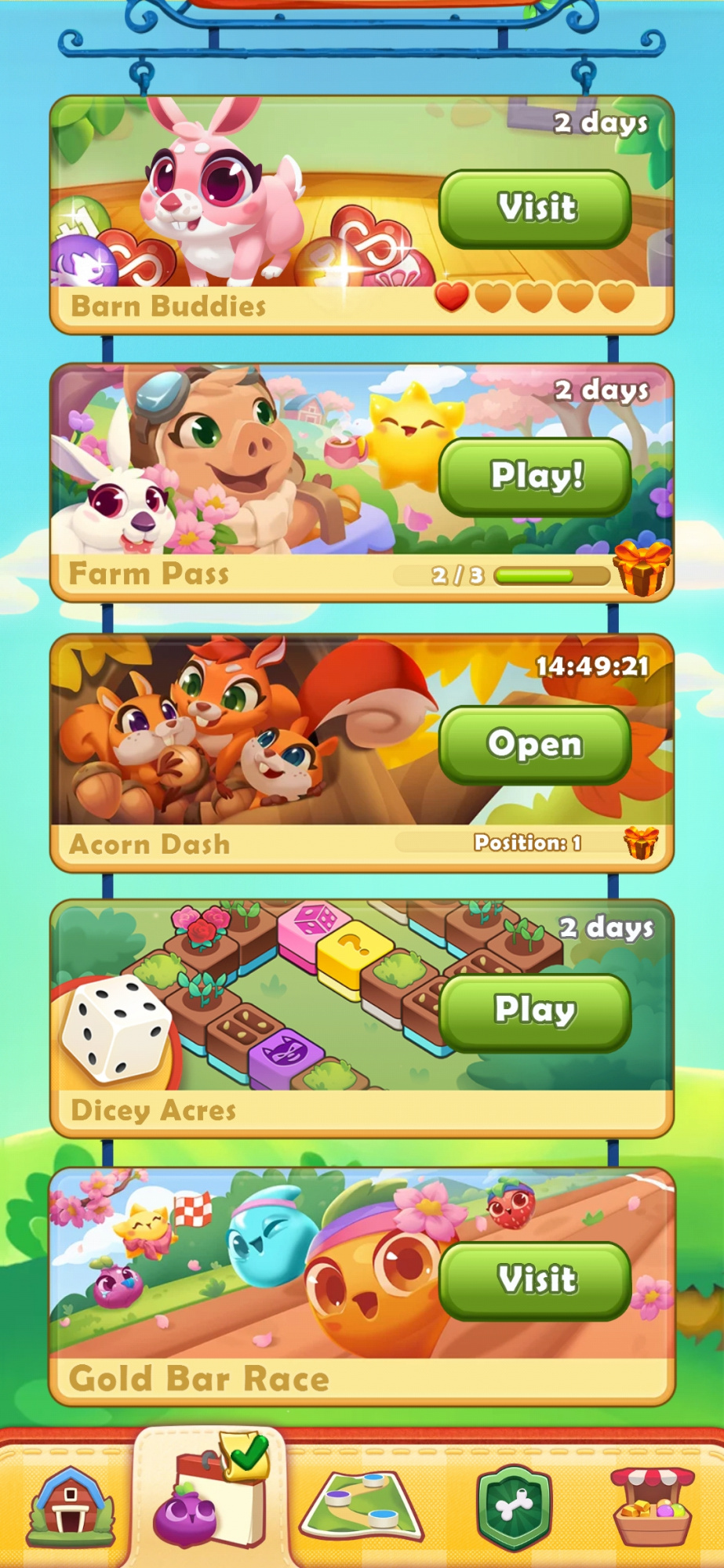Switch to the level map tab
This screenshot has height=1568, width=724.
coord(362,1505)
